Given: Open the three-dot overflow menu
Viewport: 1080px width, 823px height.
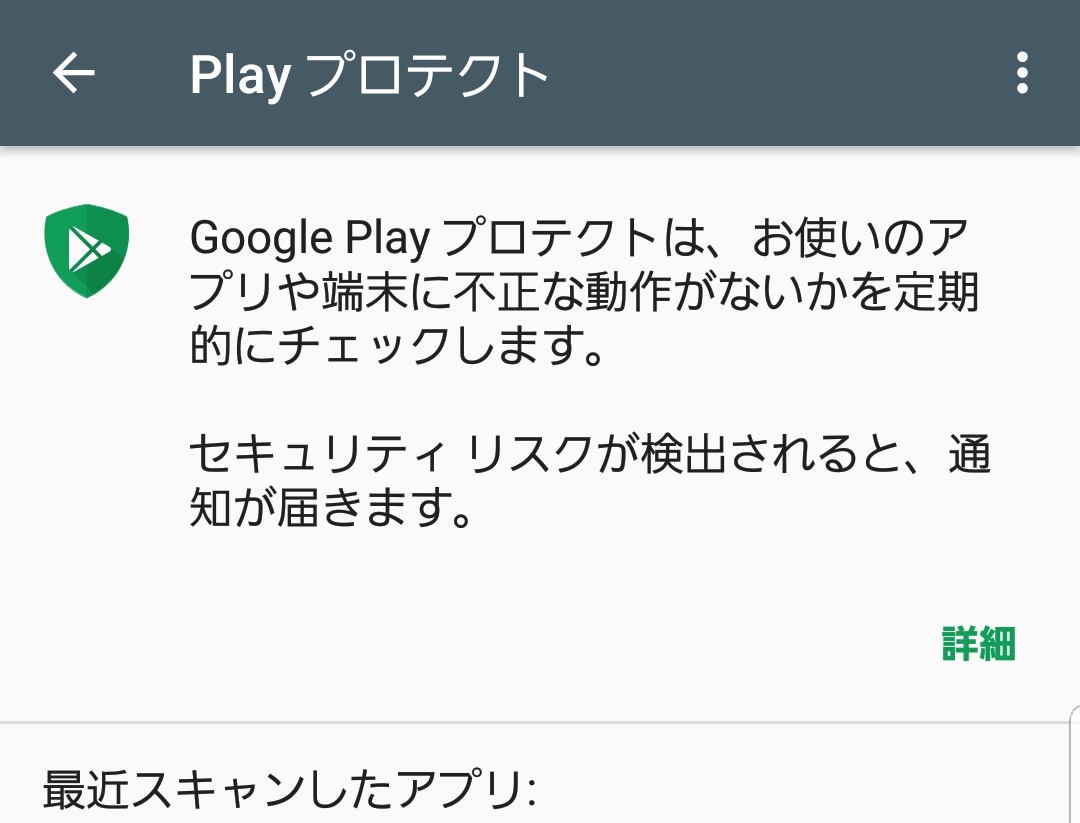Looking at the screenshot, I should [1022, 73].
